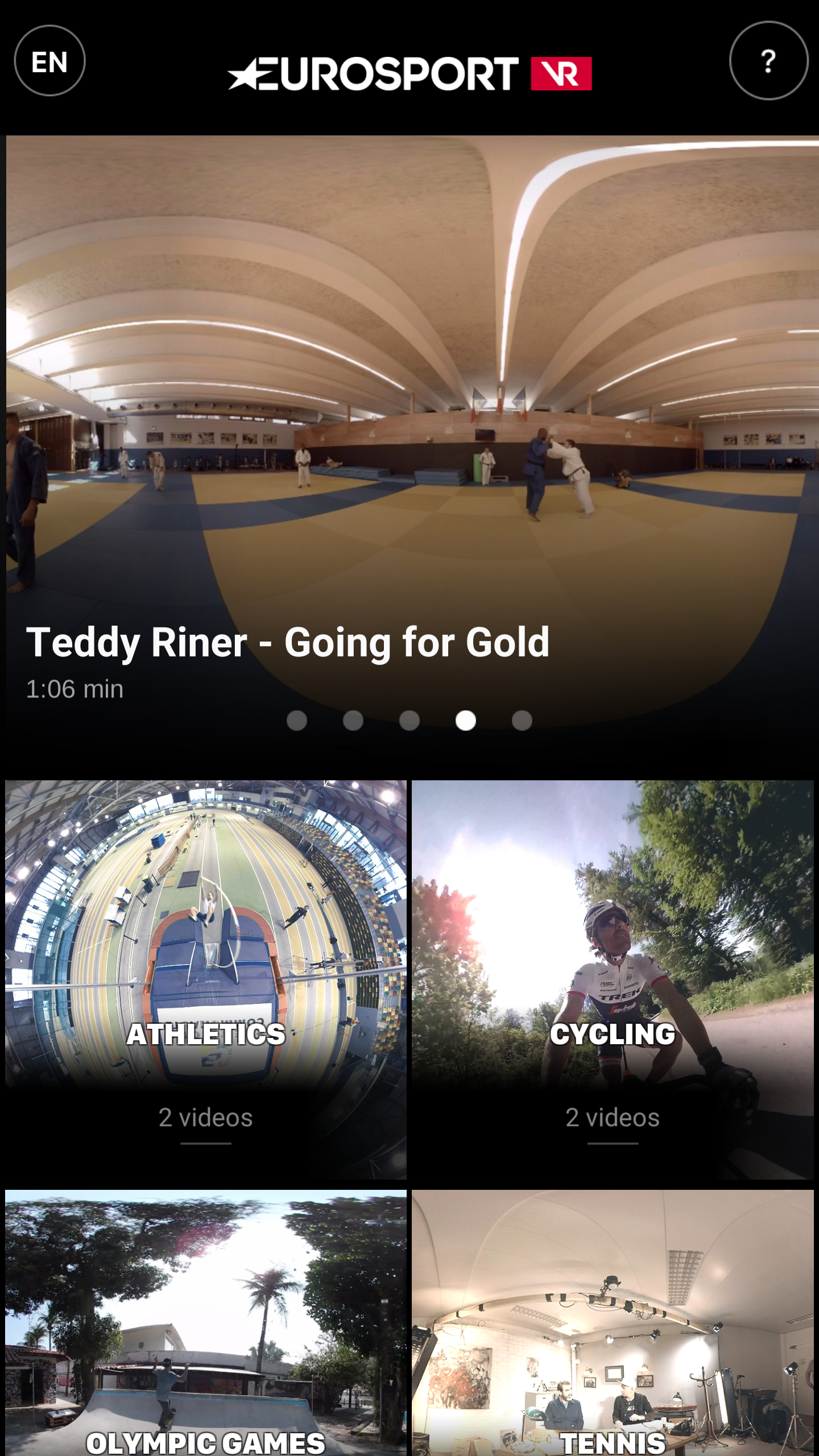Browse Olympic Games videos
The image size is (819, 1456).
(x=206, y=1325)
